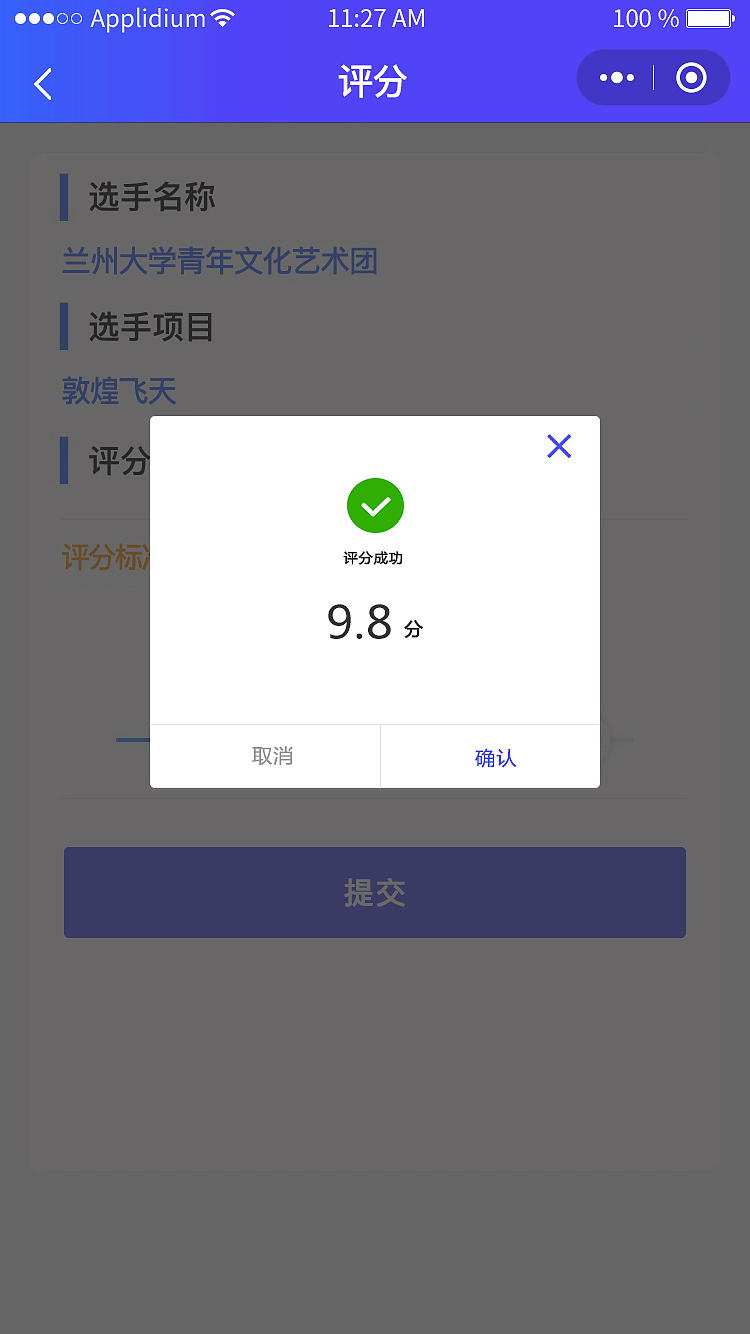750x1334 pixels.
Task: Open the mini program three-dot options menu
Action: pos(616,77)
